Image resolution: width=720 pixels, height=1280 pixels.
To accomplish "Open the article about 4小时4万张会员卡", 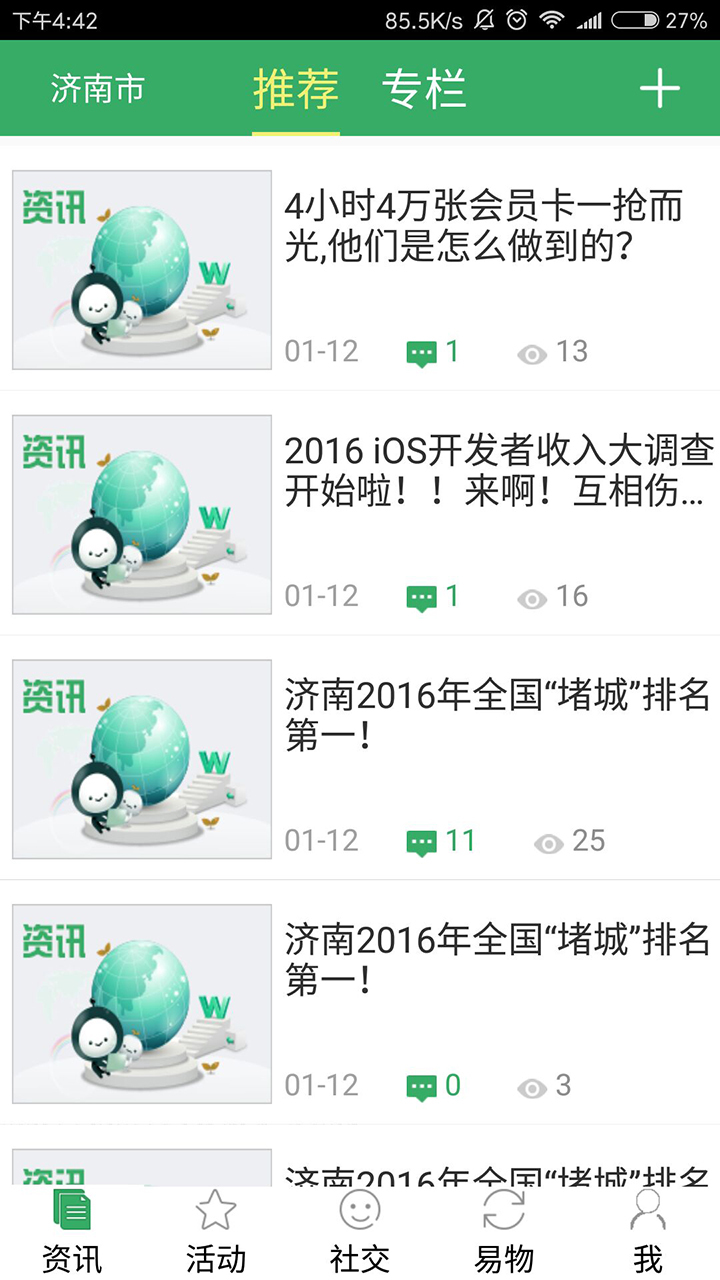I will click(484, 226).
